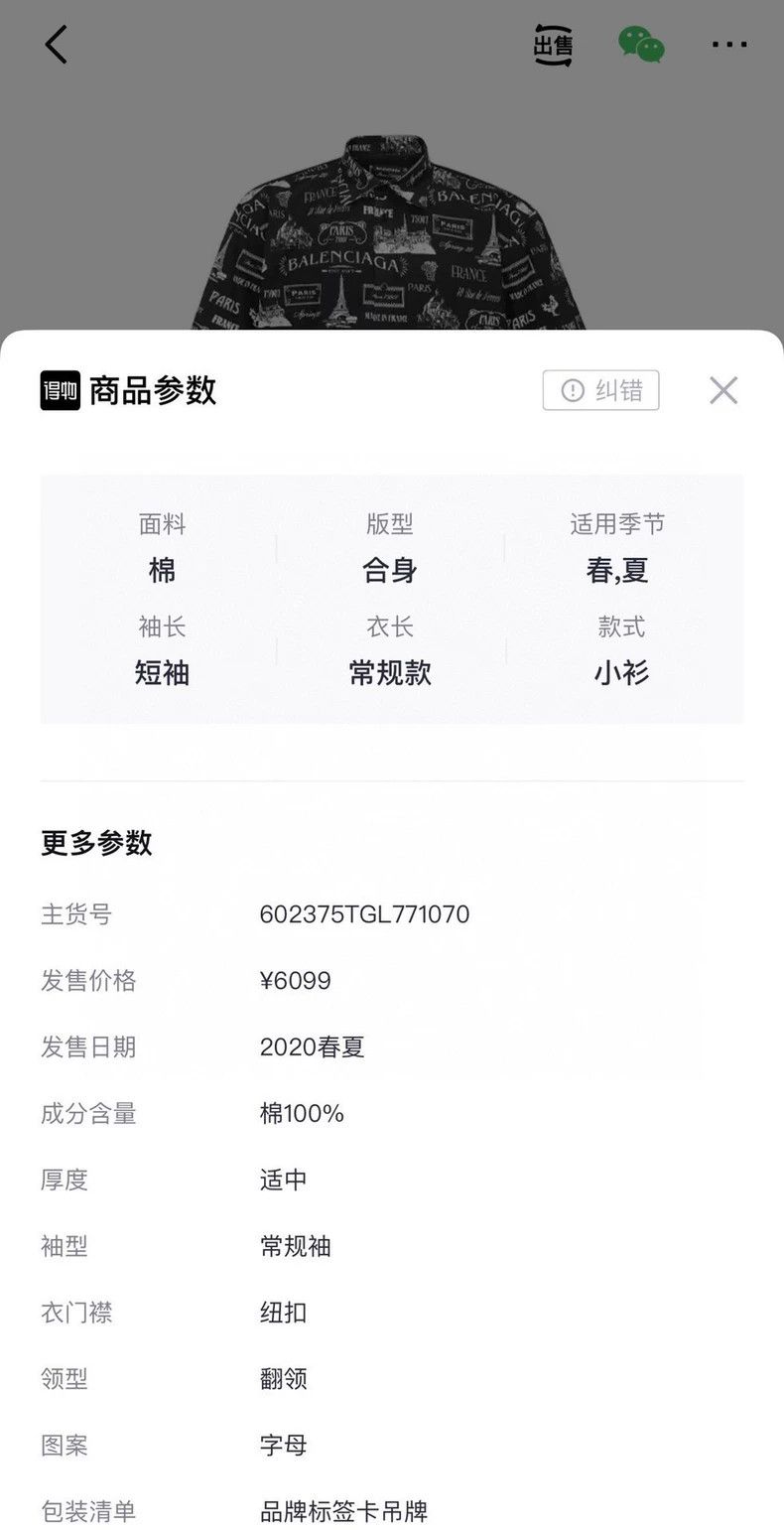
Task: Share via the WeChat icon
Action: pyautogui.click(x=641, y=45)
